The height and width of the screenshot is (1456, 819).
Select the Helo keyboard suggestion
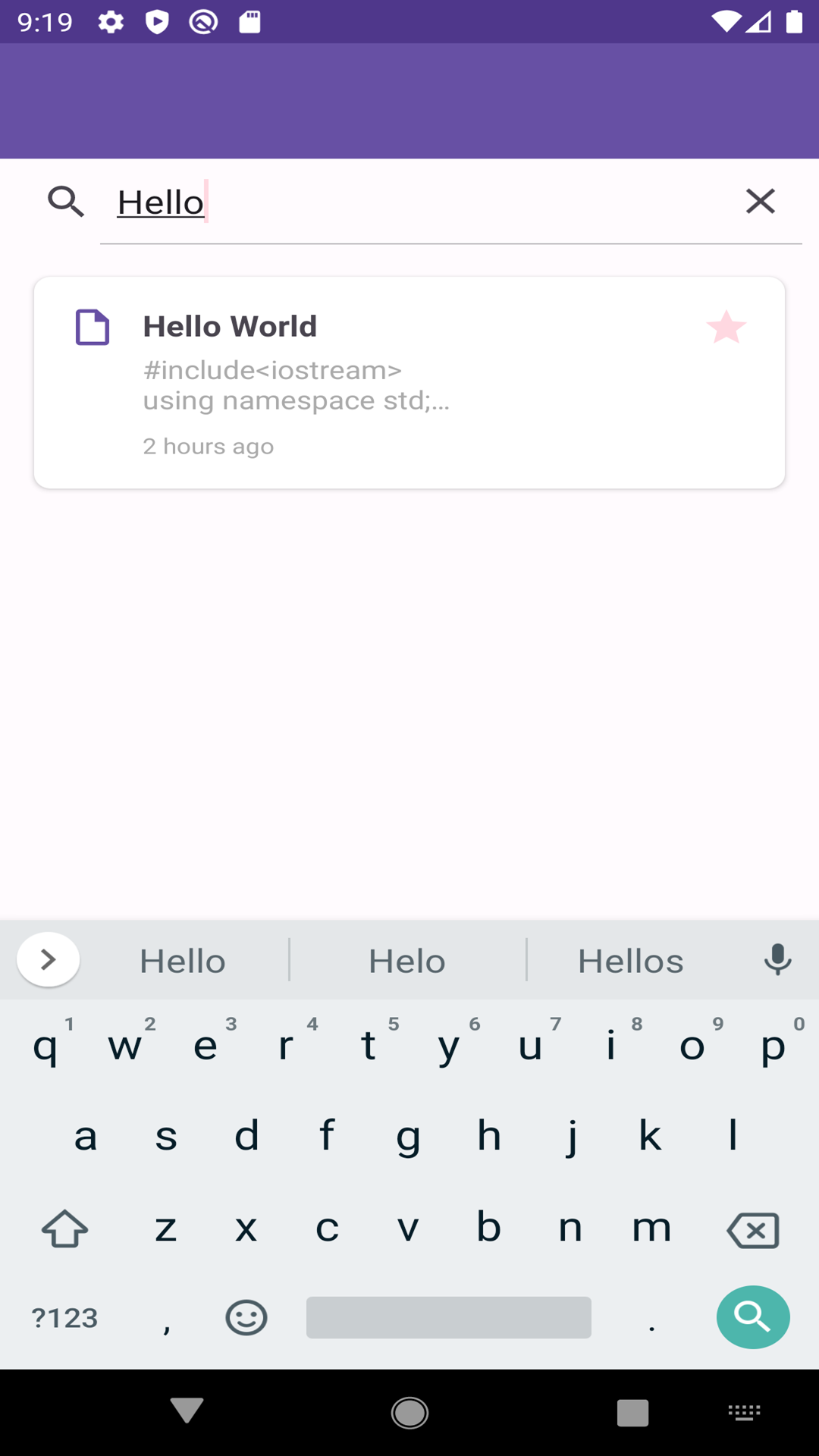pos(407,962)
